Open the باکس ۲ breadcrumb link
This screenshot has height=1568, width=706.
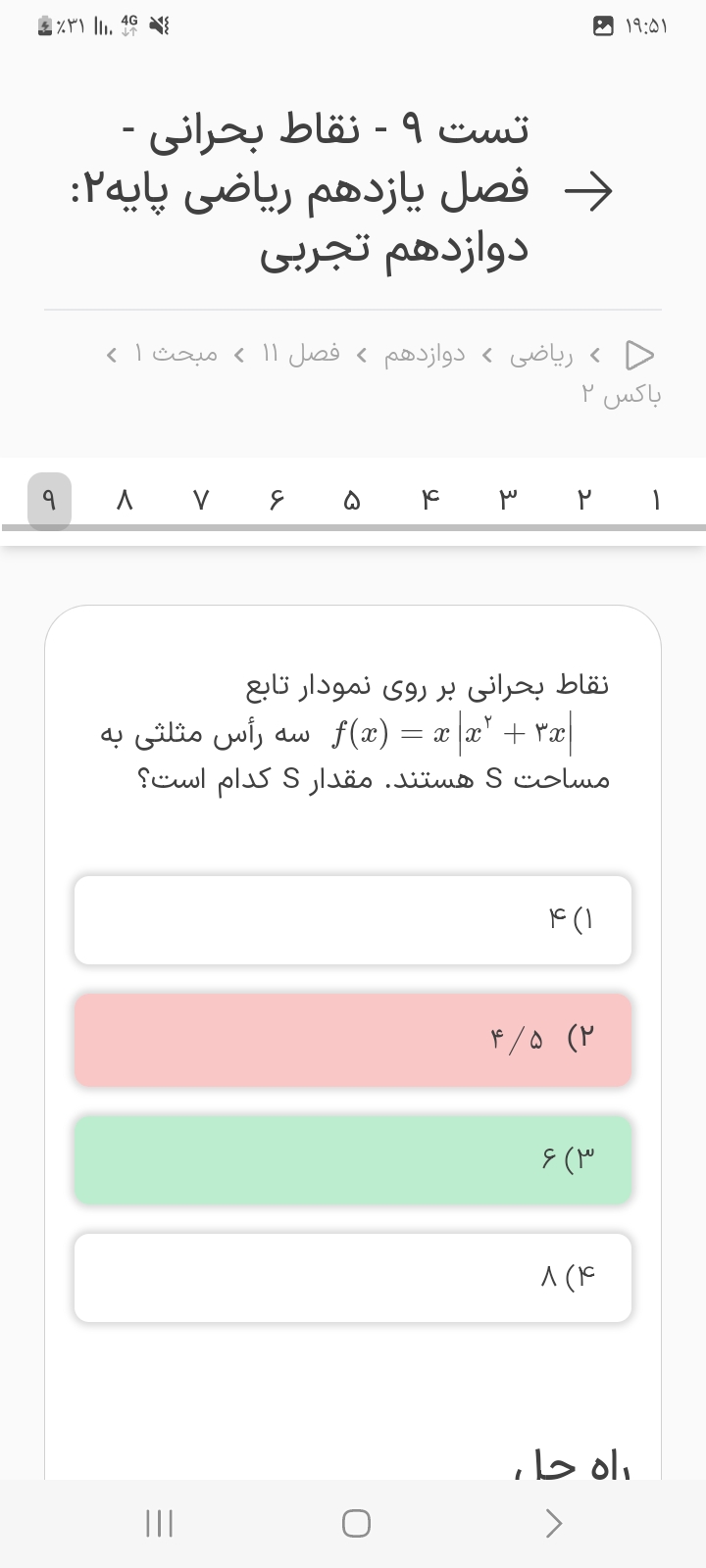pyautogui.click(x=621, y=395)
